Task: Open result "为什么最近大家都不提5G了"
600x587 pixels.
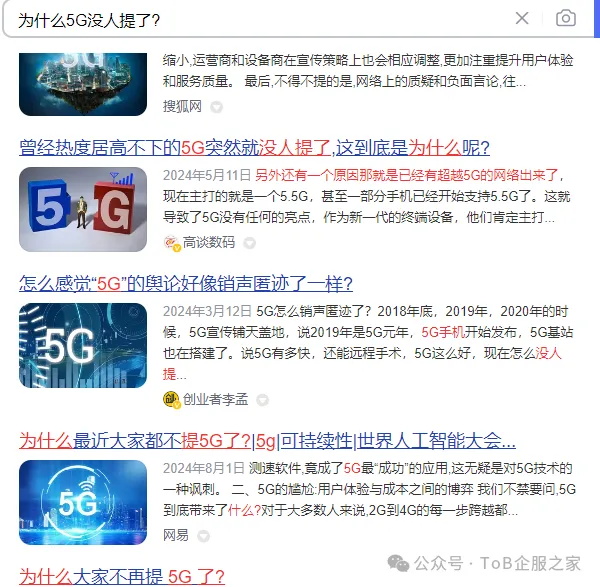Action: tap(267, 440)
